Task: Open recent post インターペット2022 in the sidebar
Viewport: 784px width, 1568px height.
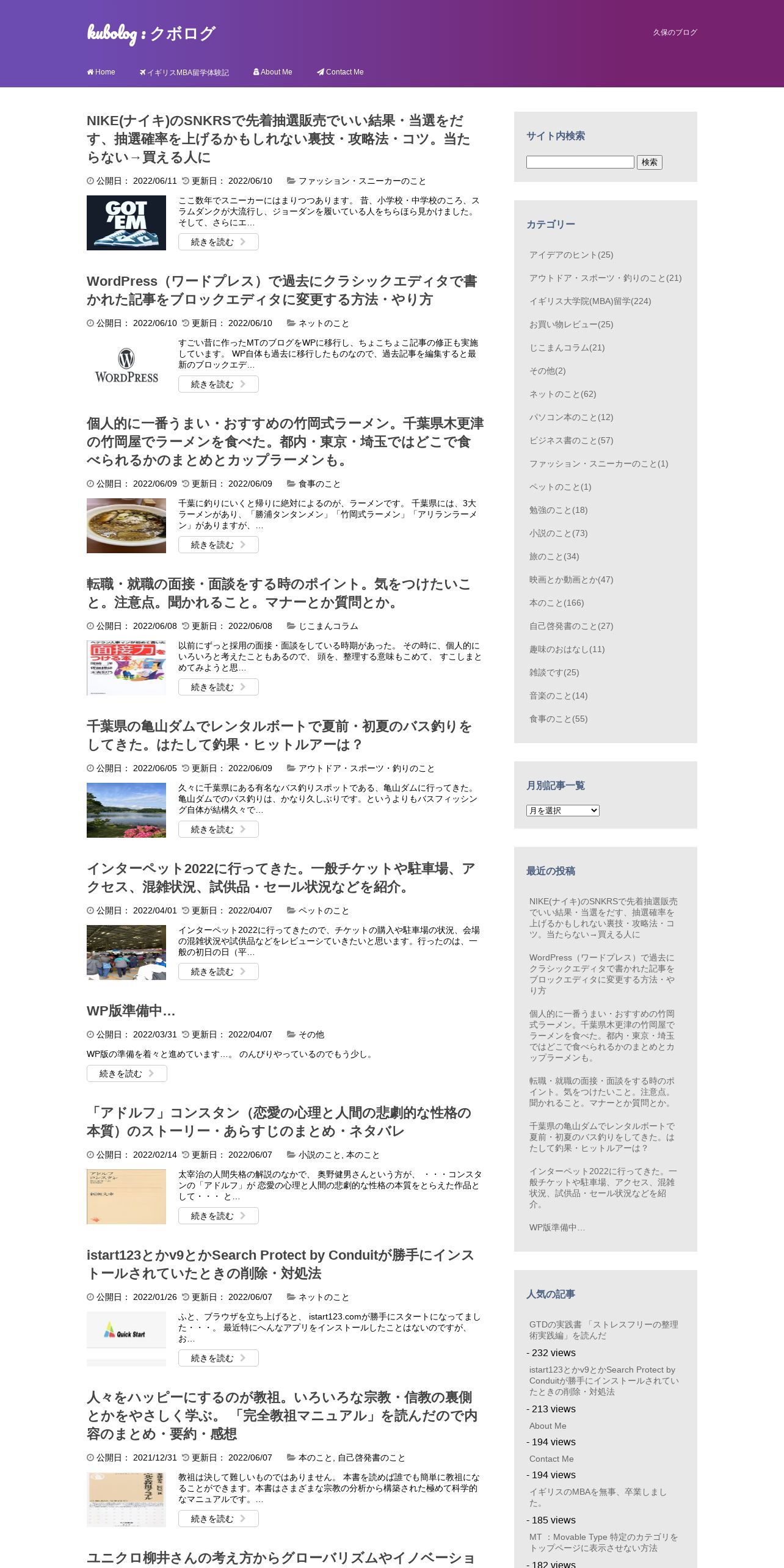Action: pyautogui.click(x=603, y=1188)
